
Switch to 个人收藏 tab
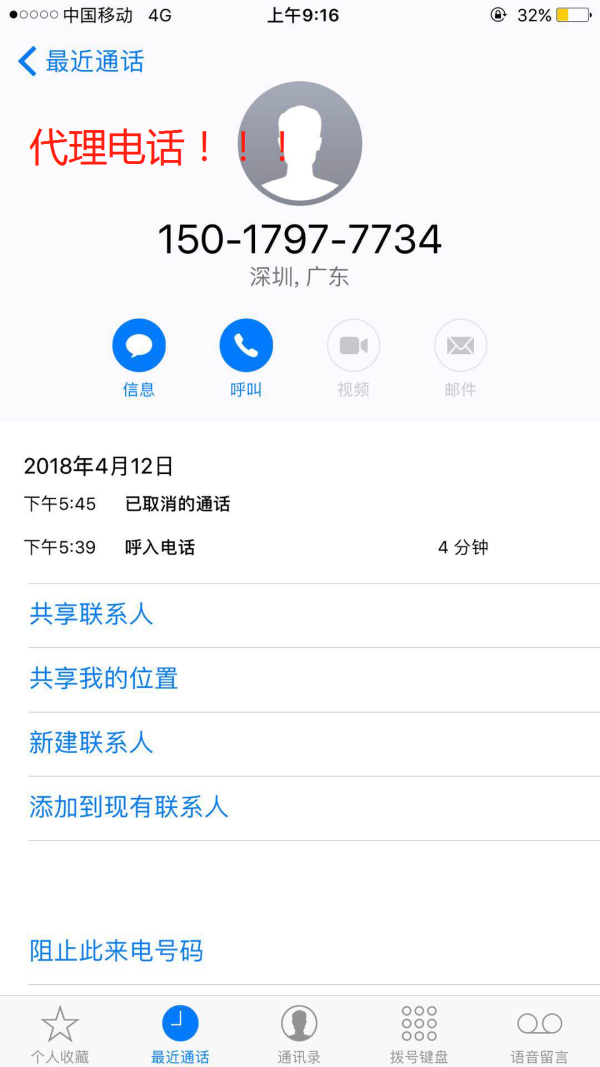(60, 1033)
